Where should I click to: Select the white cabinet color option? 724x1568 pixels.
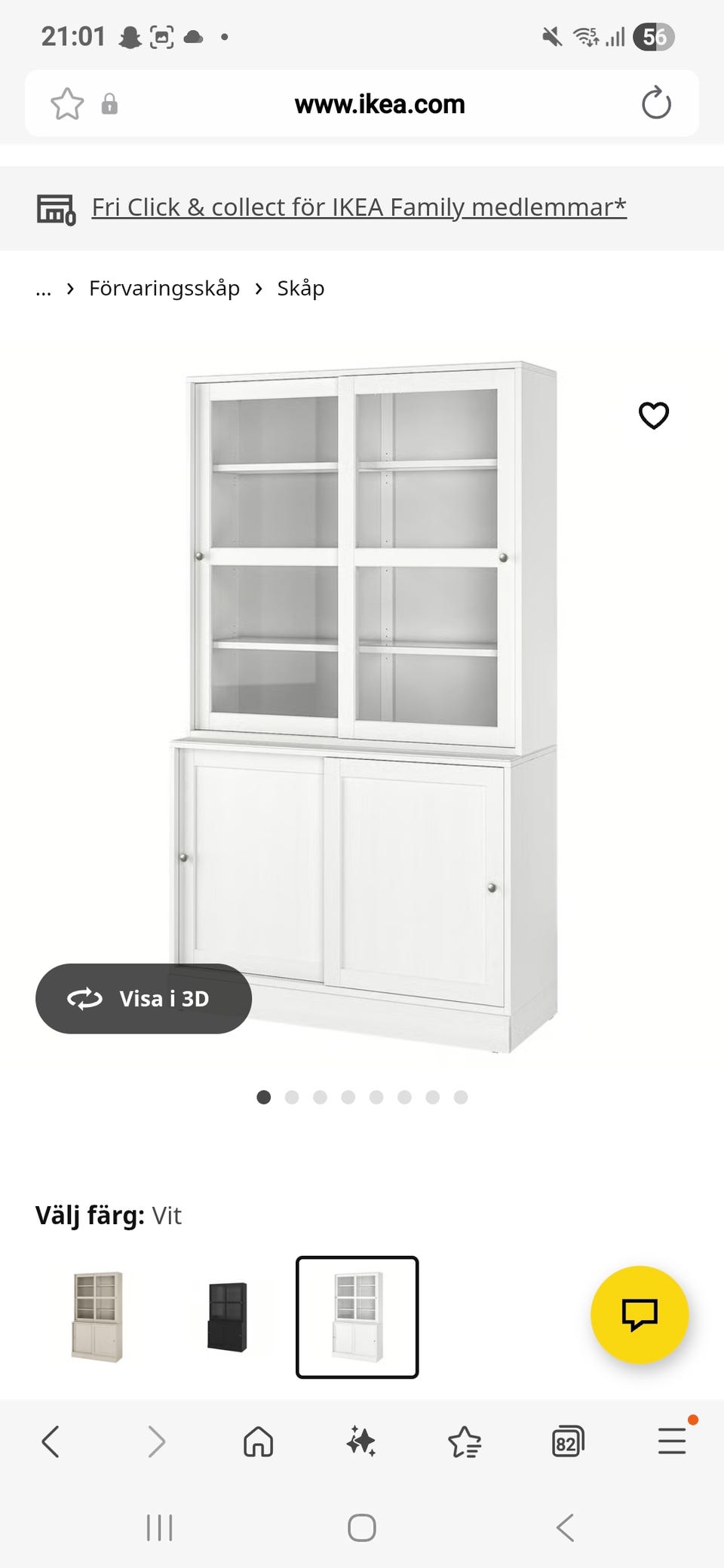coord(357,1317)
